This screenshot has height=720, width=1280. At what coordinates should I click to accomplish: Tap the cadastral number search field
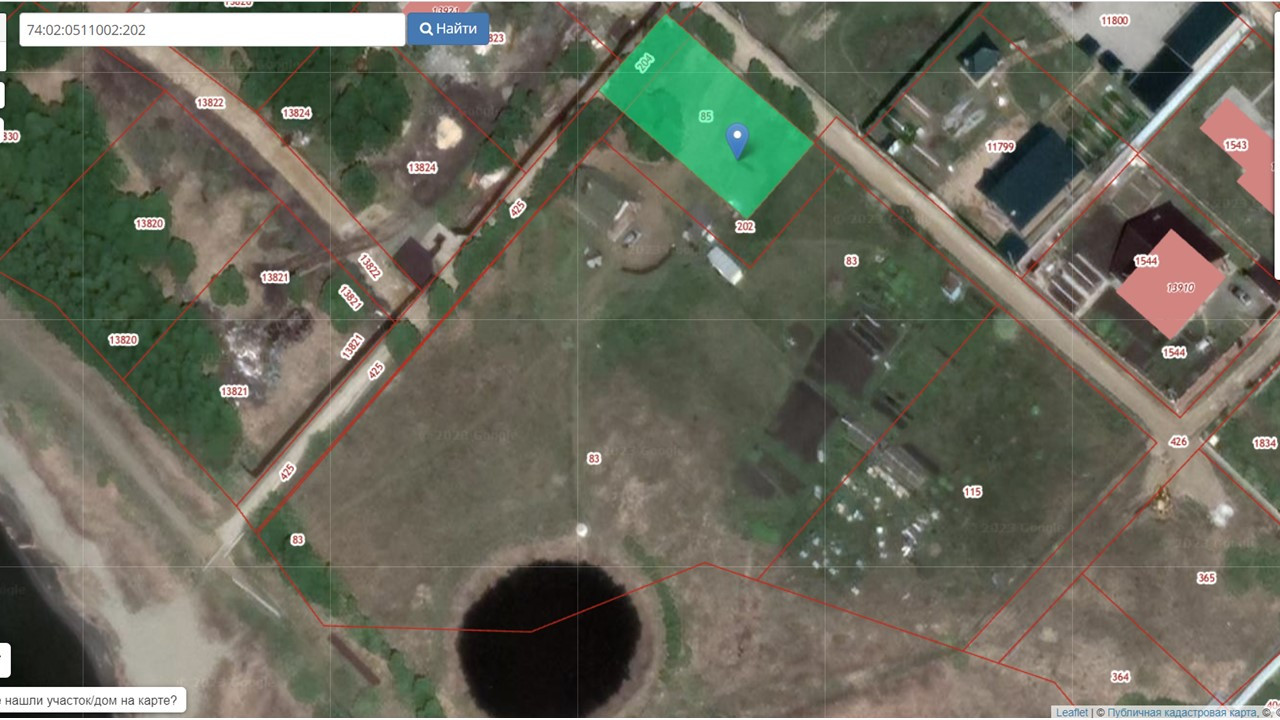pyautogui.click(x=212, y=30)
